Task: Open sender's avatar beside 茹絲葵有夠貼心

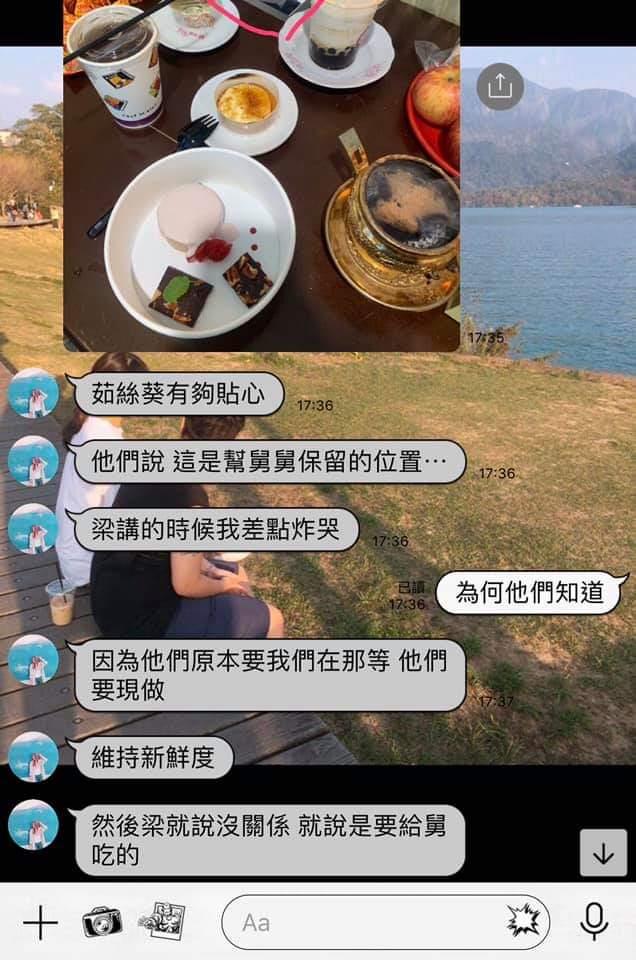Action: (33, 393)
